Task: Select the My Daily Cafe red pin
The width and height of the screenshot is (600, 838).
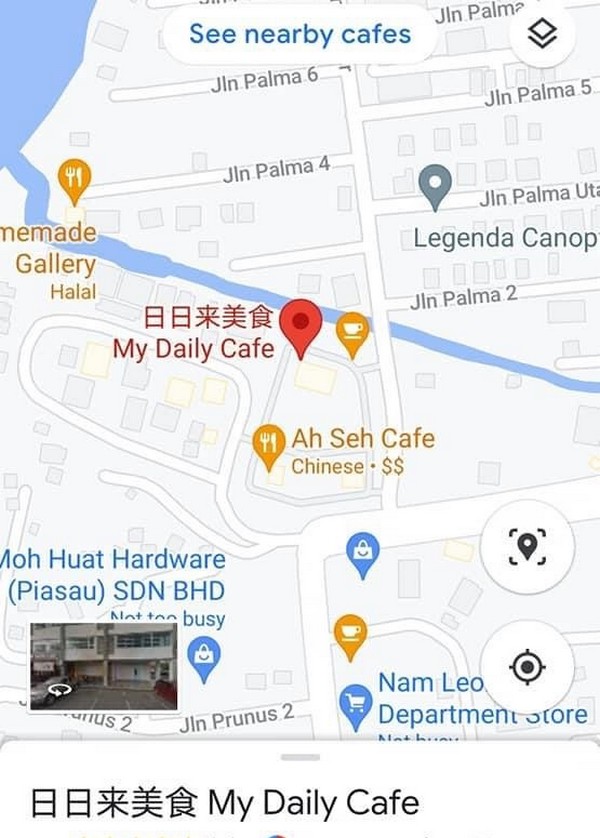Action: [x=299, y=326]
